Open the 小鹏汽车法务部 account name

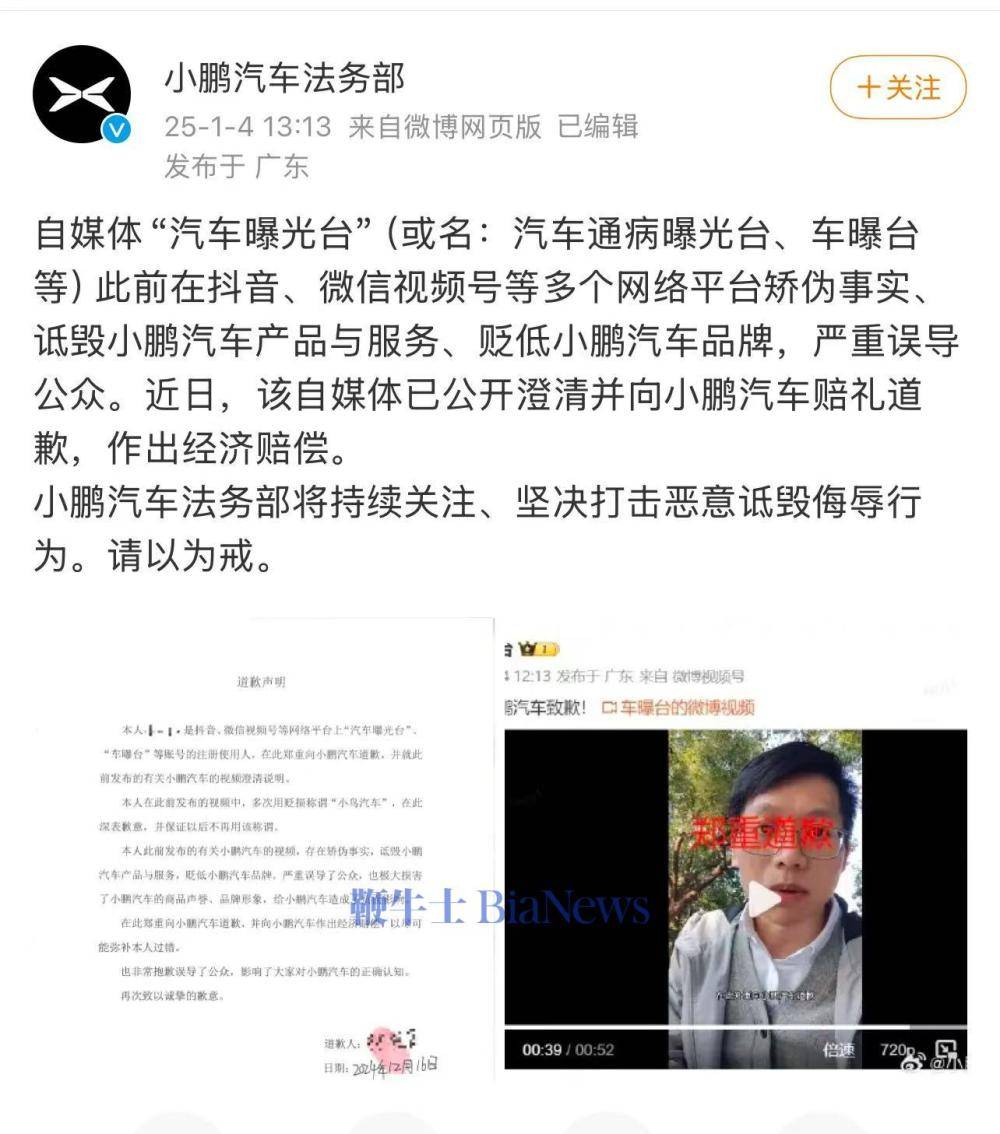285,78
